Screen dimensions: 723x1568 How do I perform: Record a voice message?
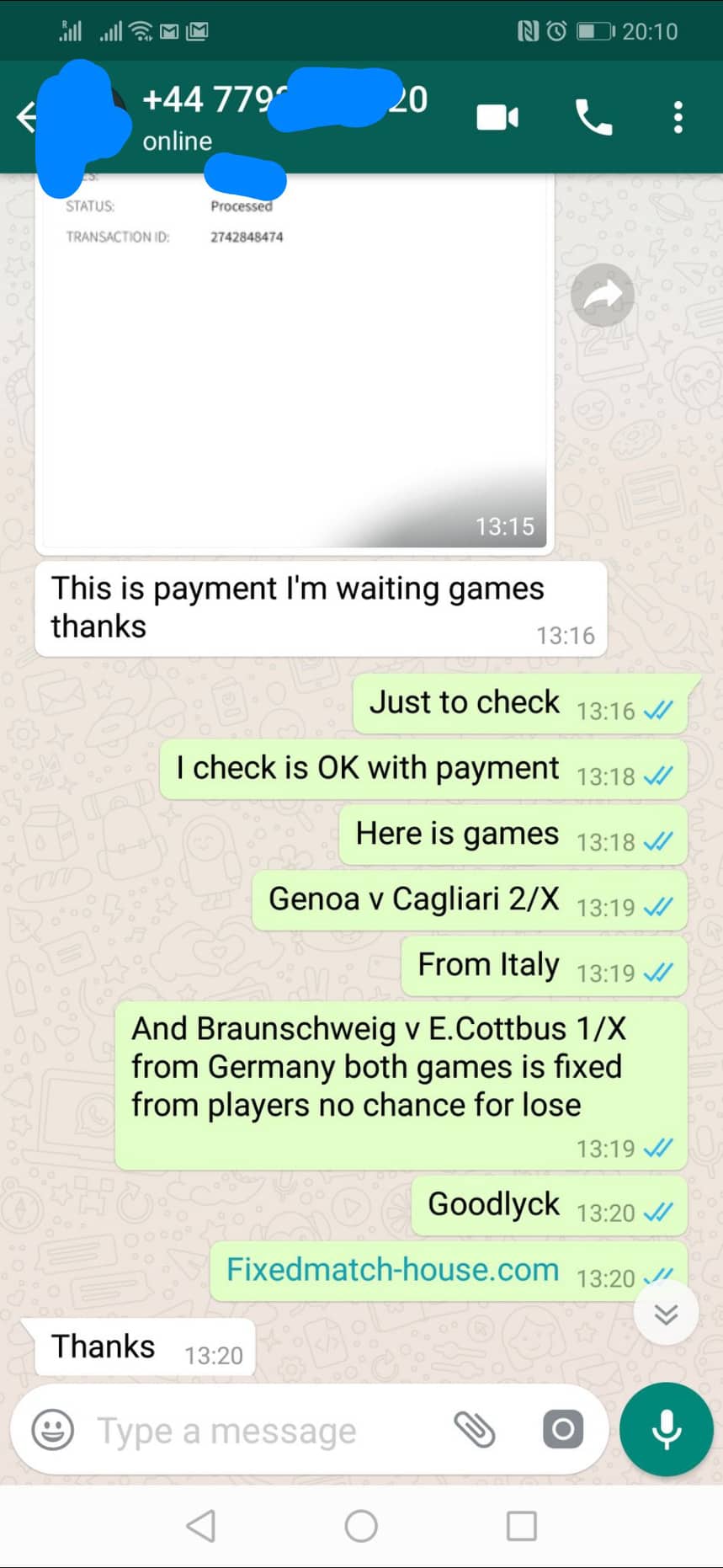(667, 1429)
